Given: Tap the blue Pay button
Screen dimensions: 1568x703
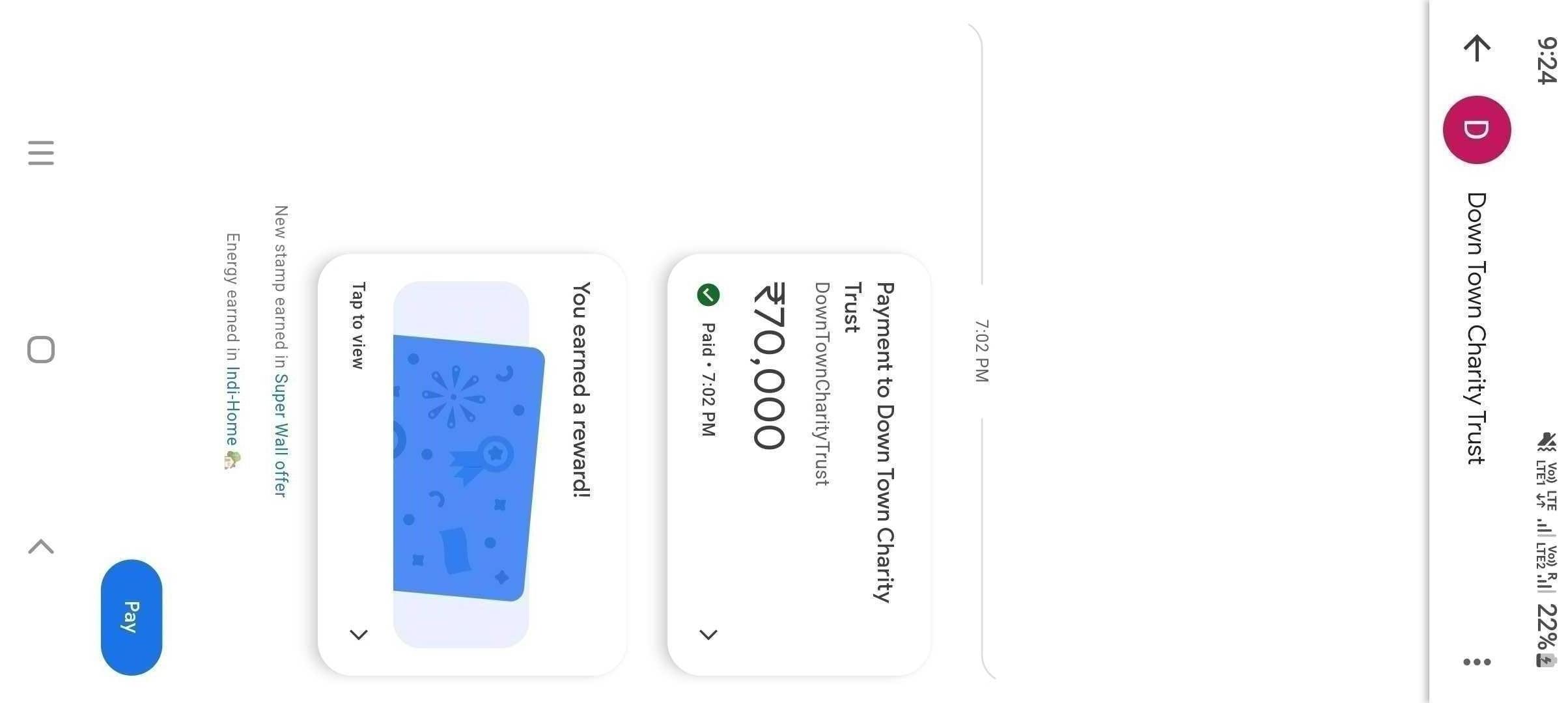Looking at the screenshot, I should pos(131,617).
